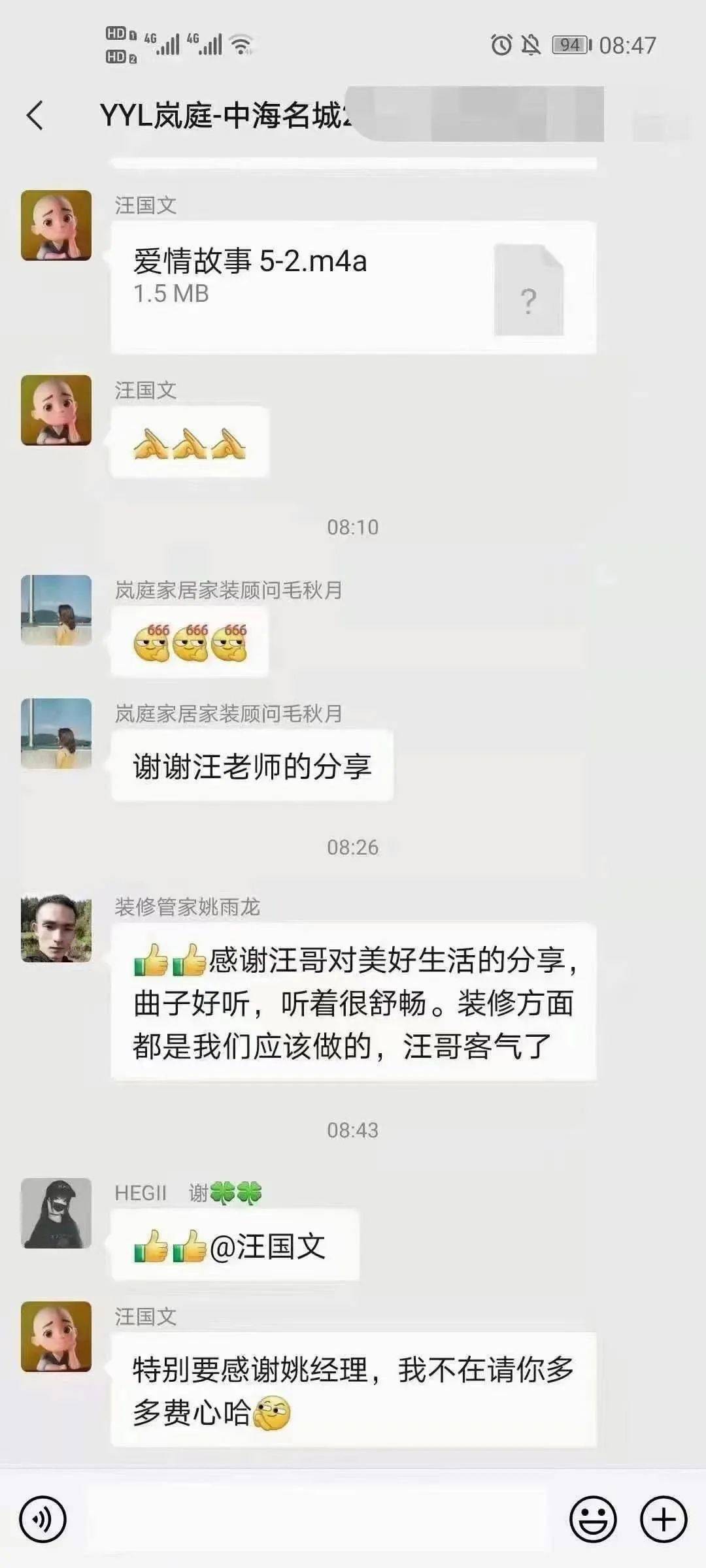Screen dimensions: 706x1568
Task: Open the emoji picker
Action: (x=593, y=1519)
